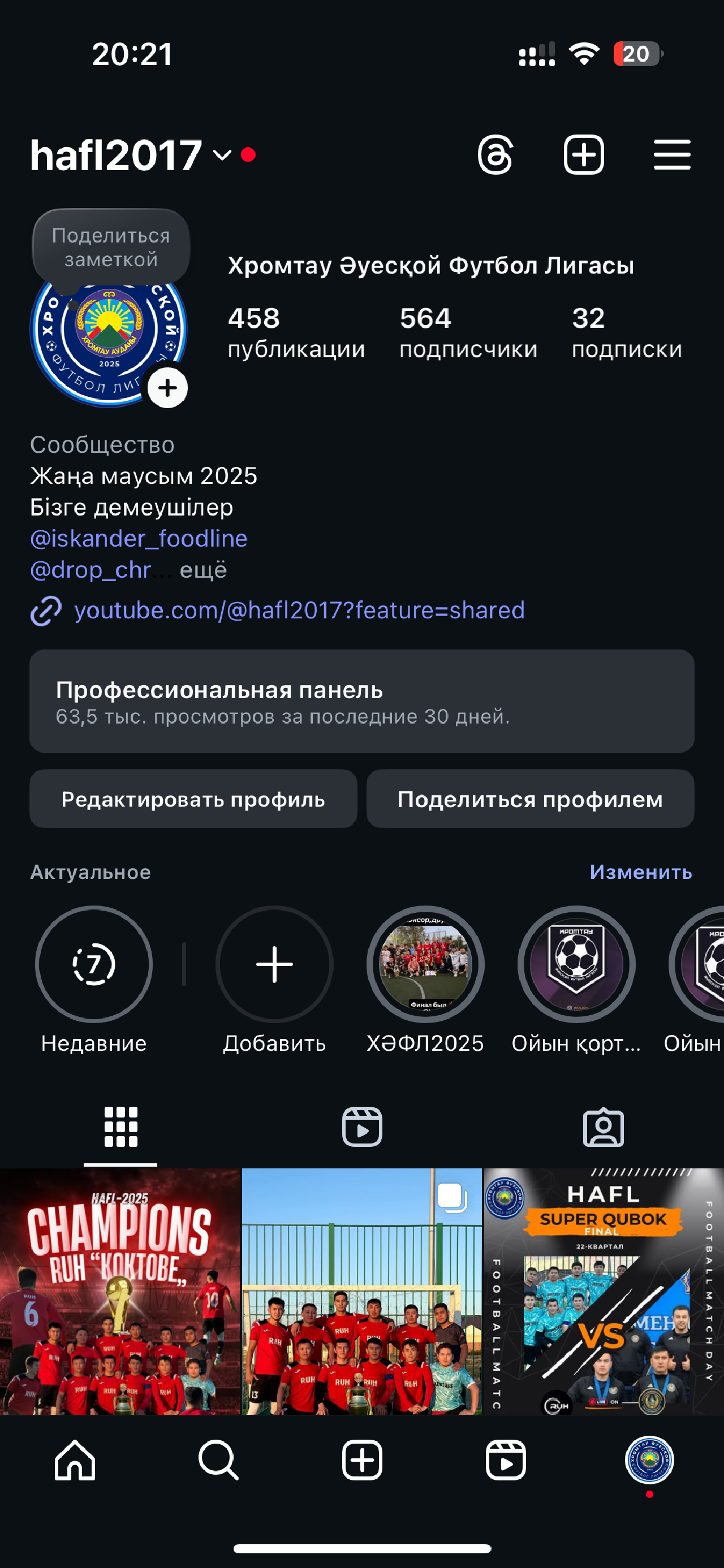Tap Редактировать профиль
Viewport: 724px width, 1568px height.
coord(193,799)
